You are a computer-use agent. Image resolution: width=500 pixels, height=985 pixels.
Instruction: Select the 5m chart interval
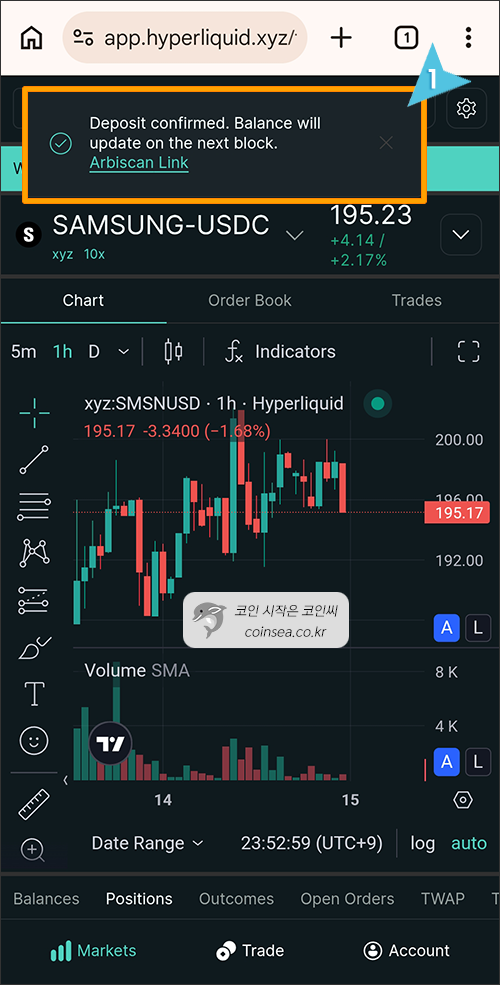point(23,352)
